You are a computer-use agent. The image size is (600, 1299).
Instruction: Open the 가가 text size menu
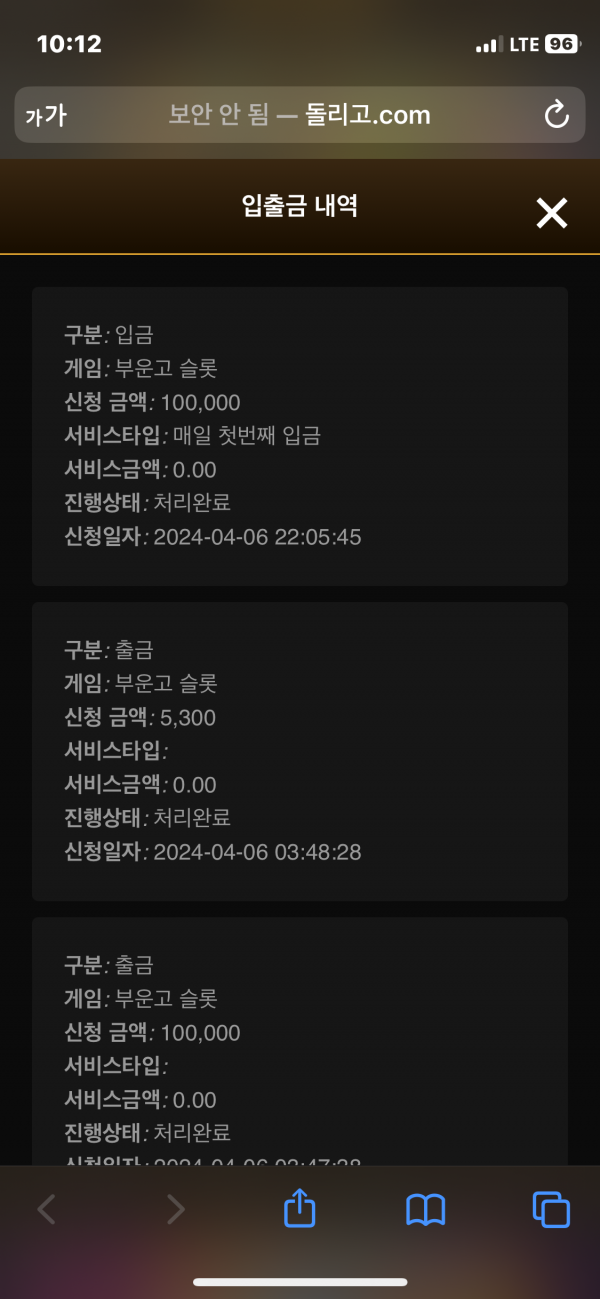pos(46,115)
